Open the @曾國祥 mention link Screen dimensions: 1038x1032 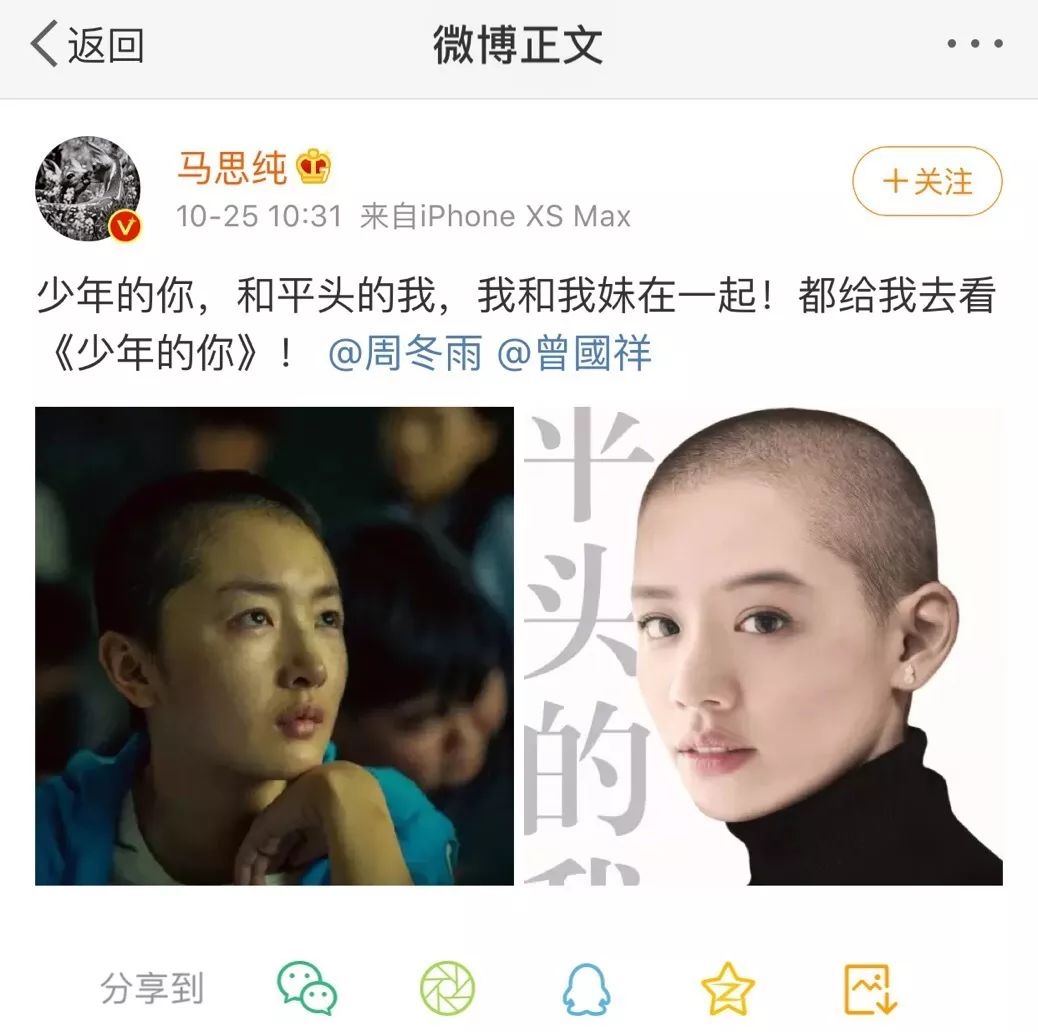pos(574,354)
